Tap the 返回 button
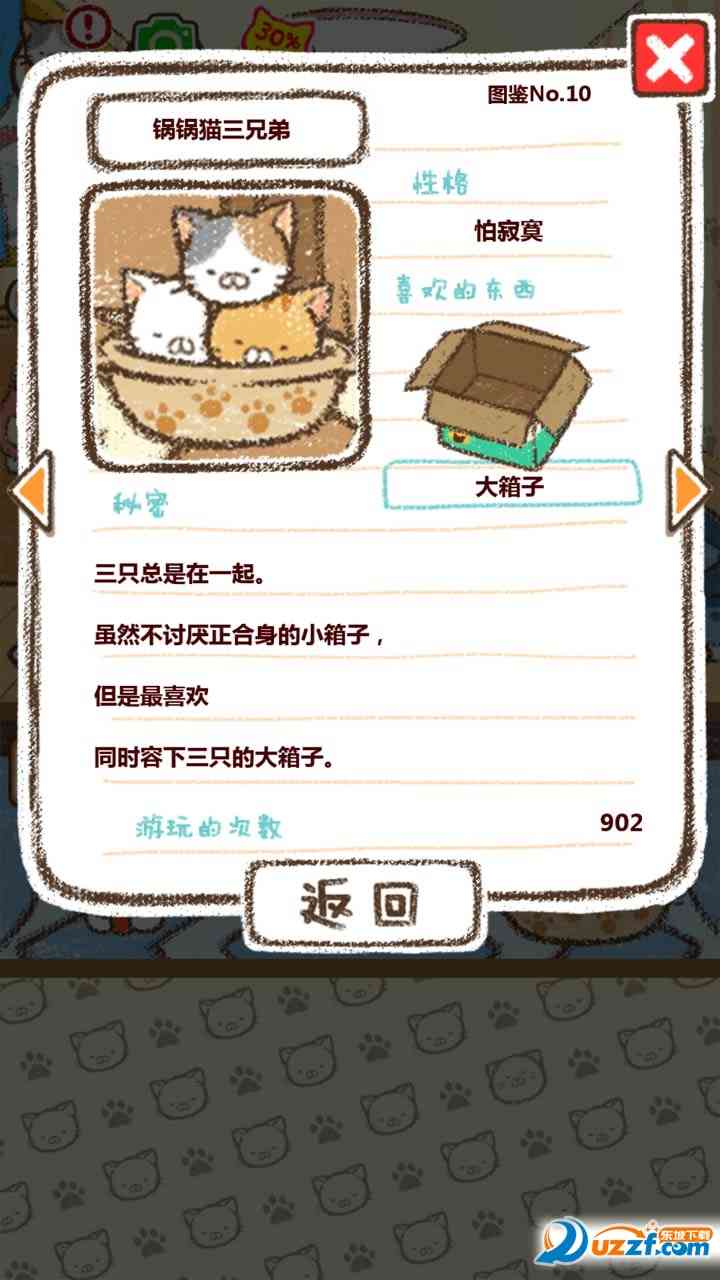Screen dimensions: 720x1280 [362, 903]
